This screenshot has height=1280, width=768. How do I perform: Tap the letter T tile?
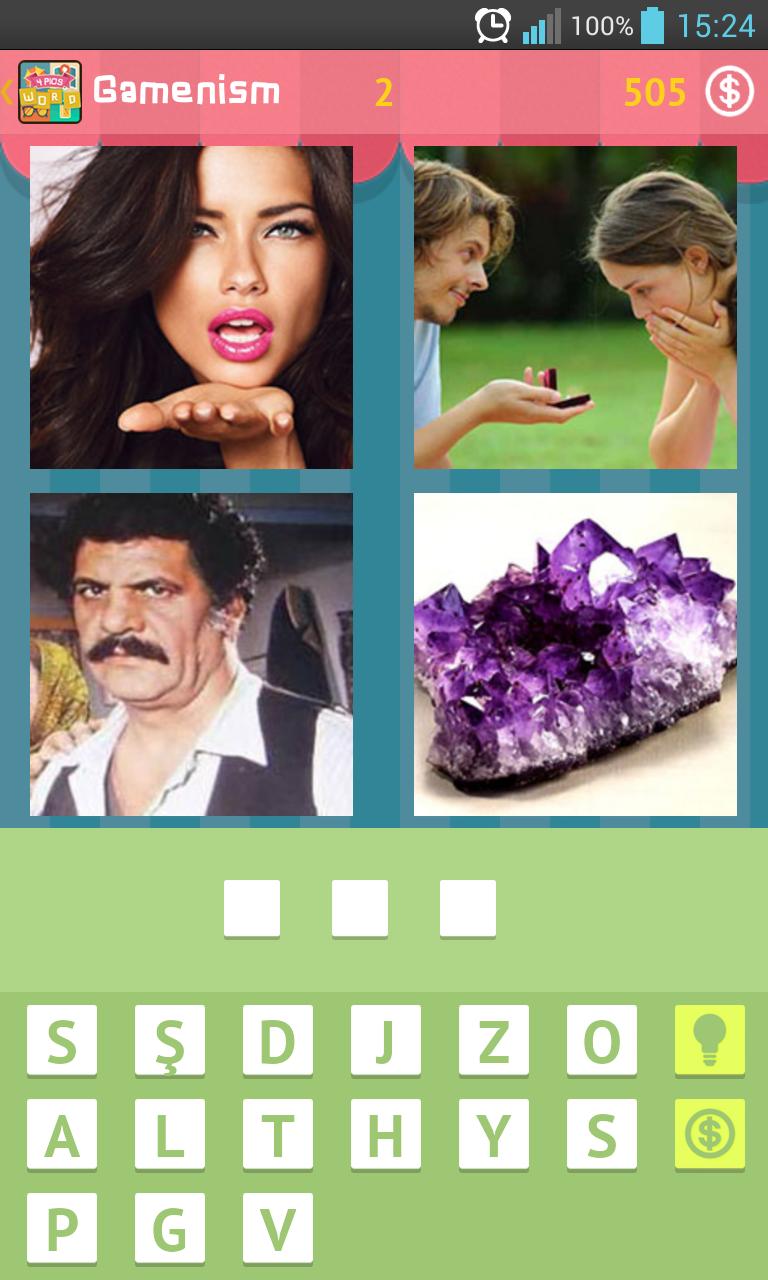tap(278, 1134)
